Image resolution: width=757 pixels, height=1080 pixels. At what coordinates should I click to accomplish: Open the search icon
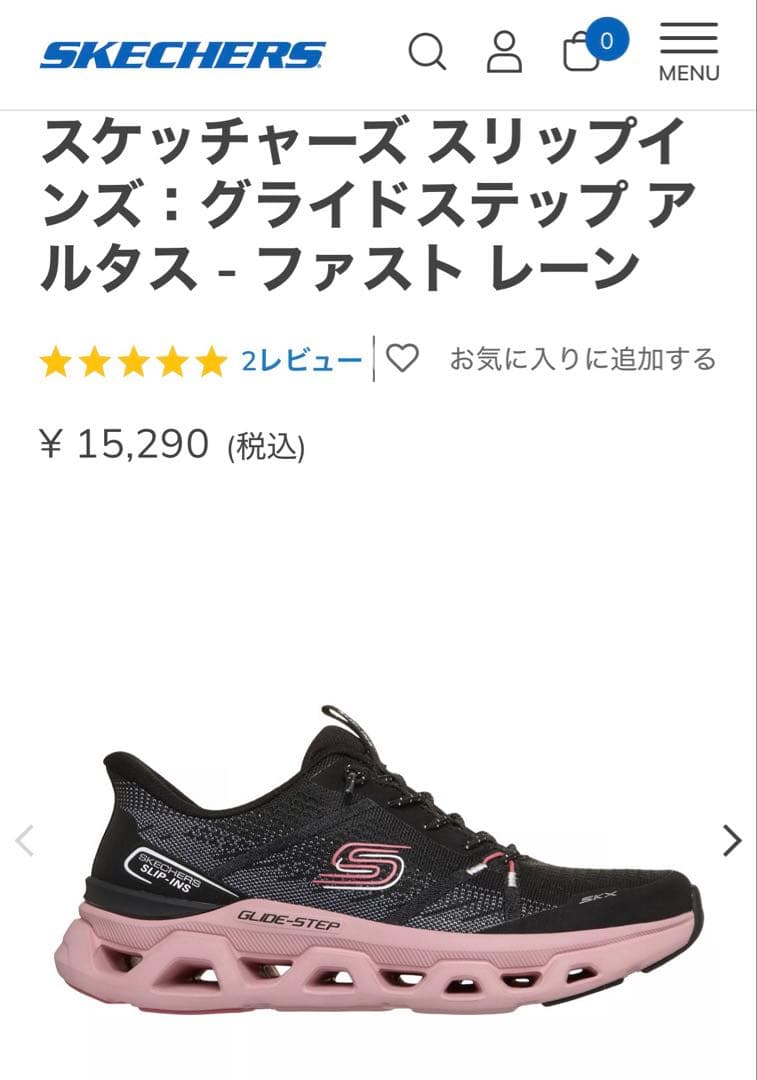point(427,51)
